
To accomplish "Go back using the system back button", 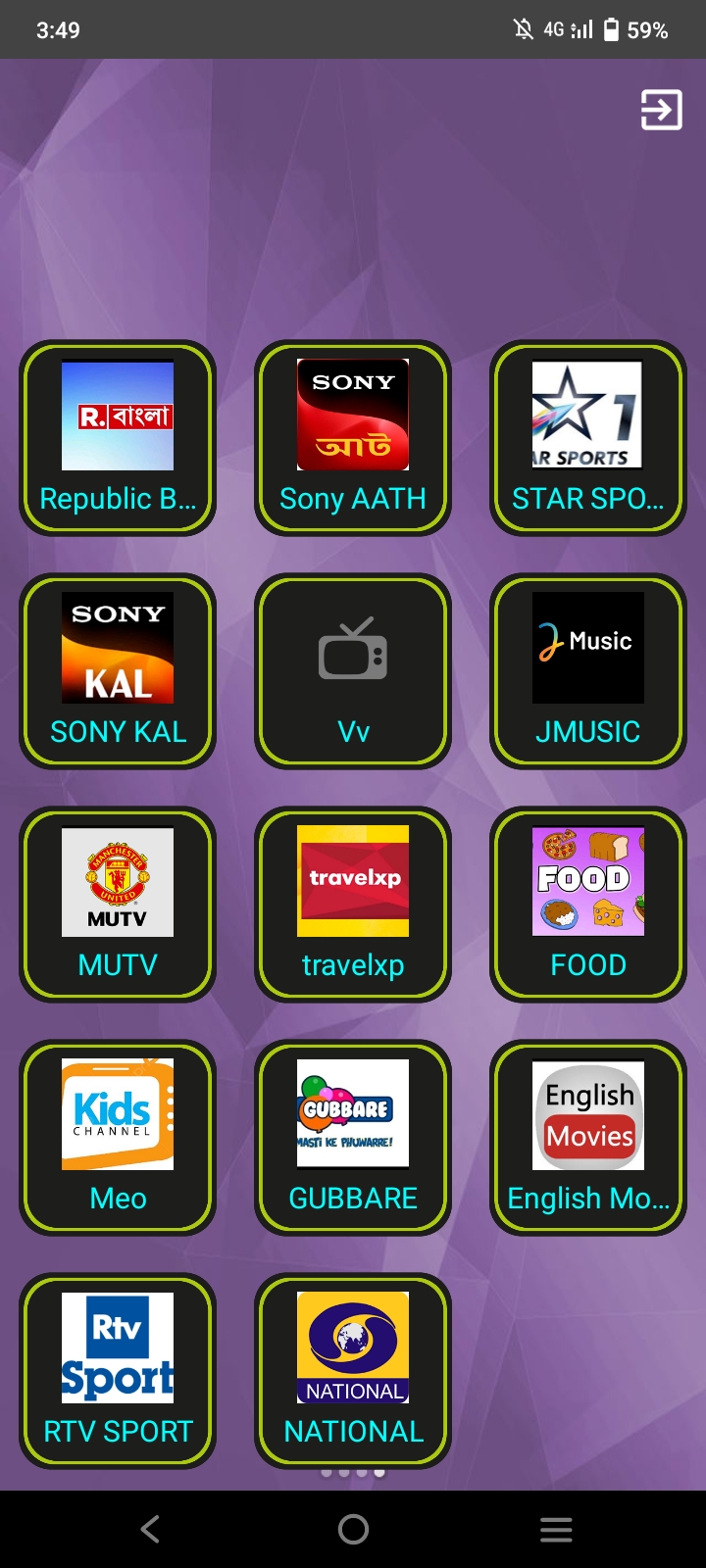I will [150, 1529].
